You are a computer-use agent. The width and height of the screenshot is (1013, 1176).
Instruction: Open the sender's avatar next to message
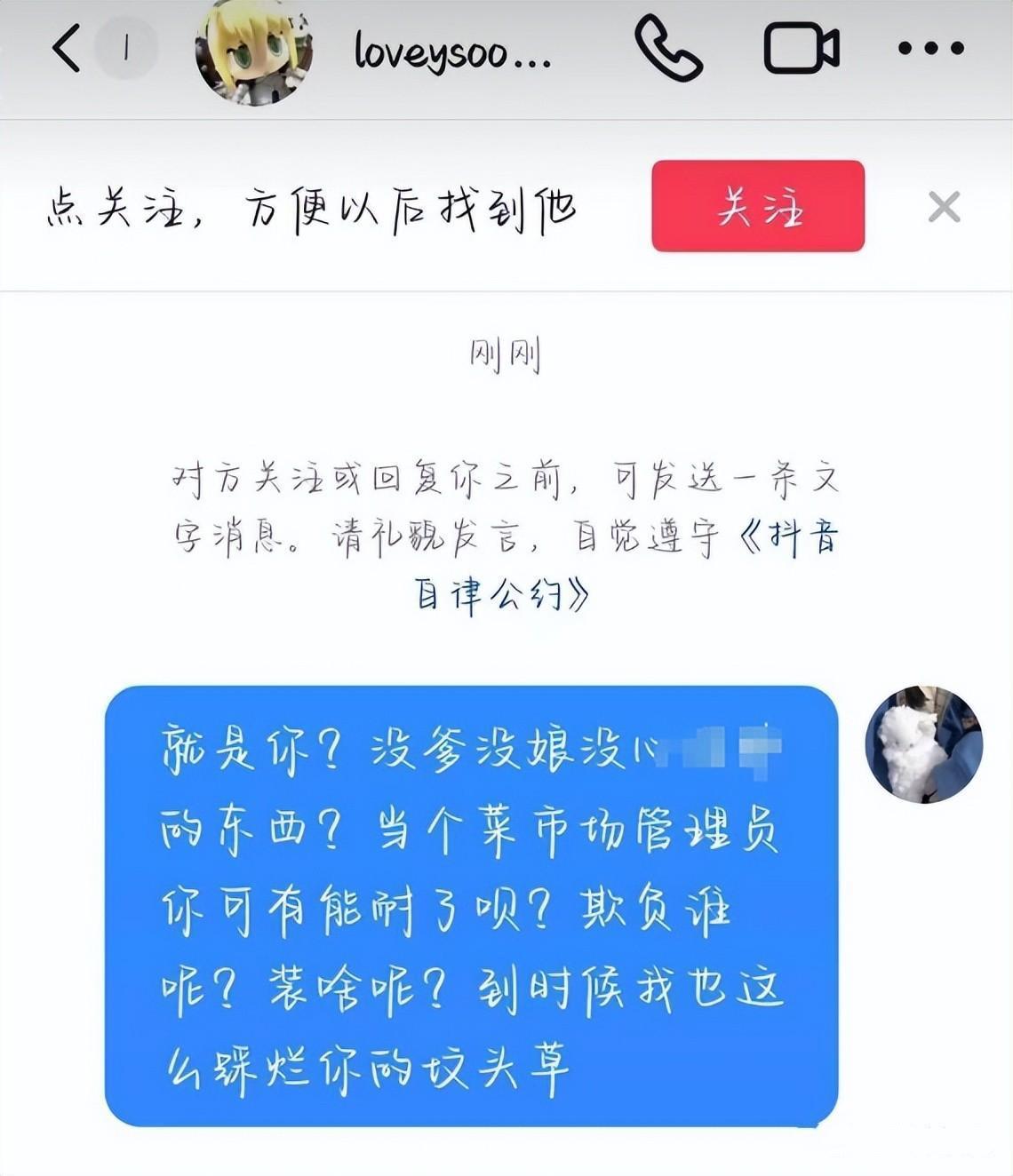(923, 744)
